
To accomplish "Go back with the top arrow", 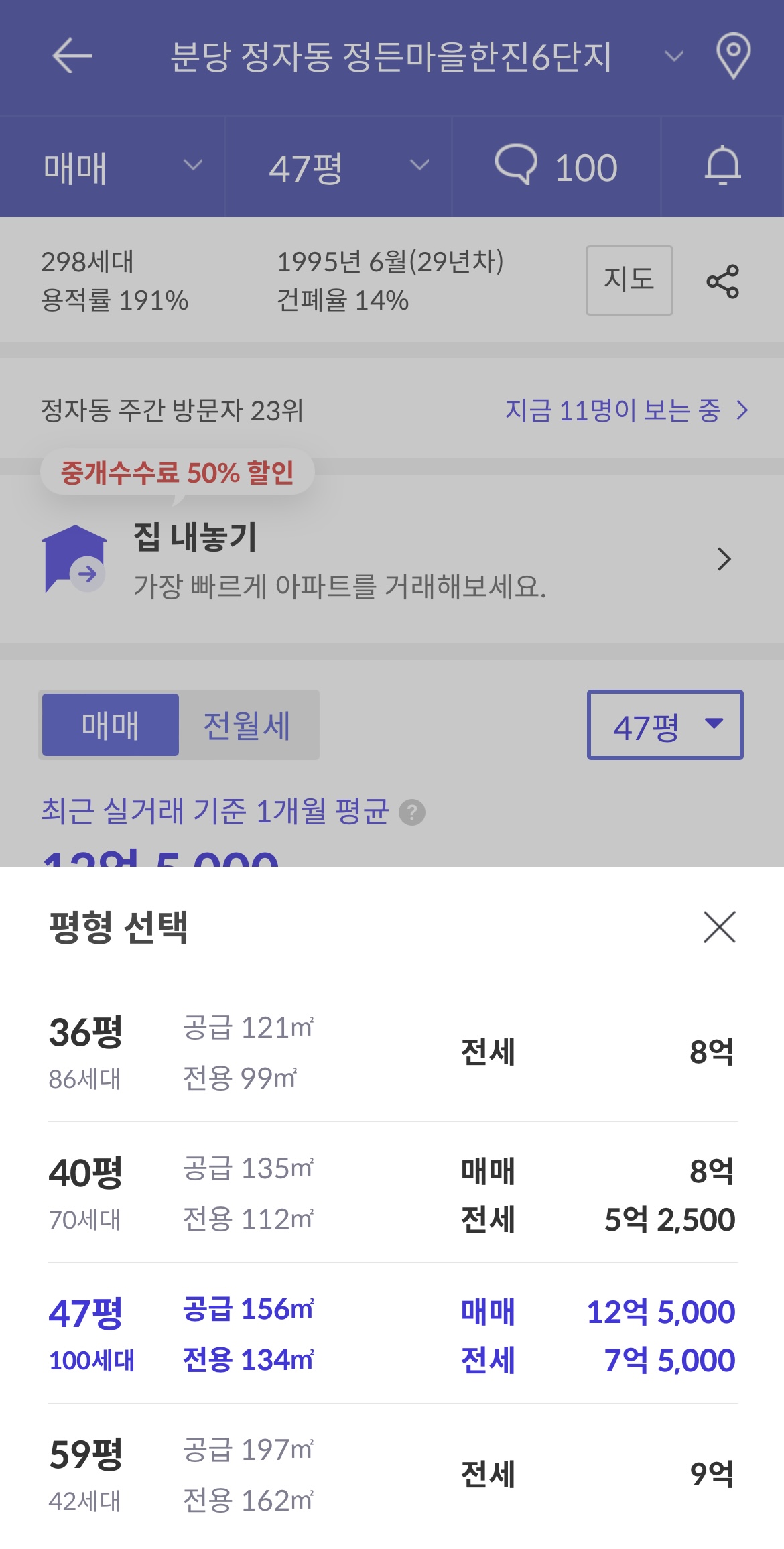I will pyautogui.click(x=72, y=56).
